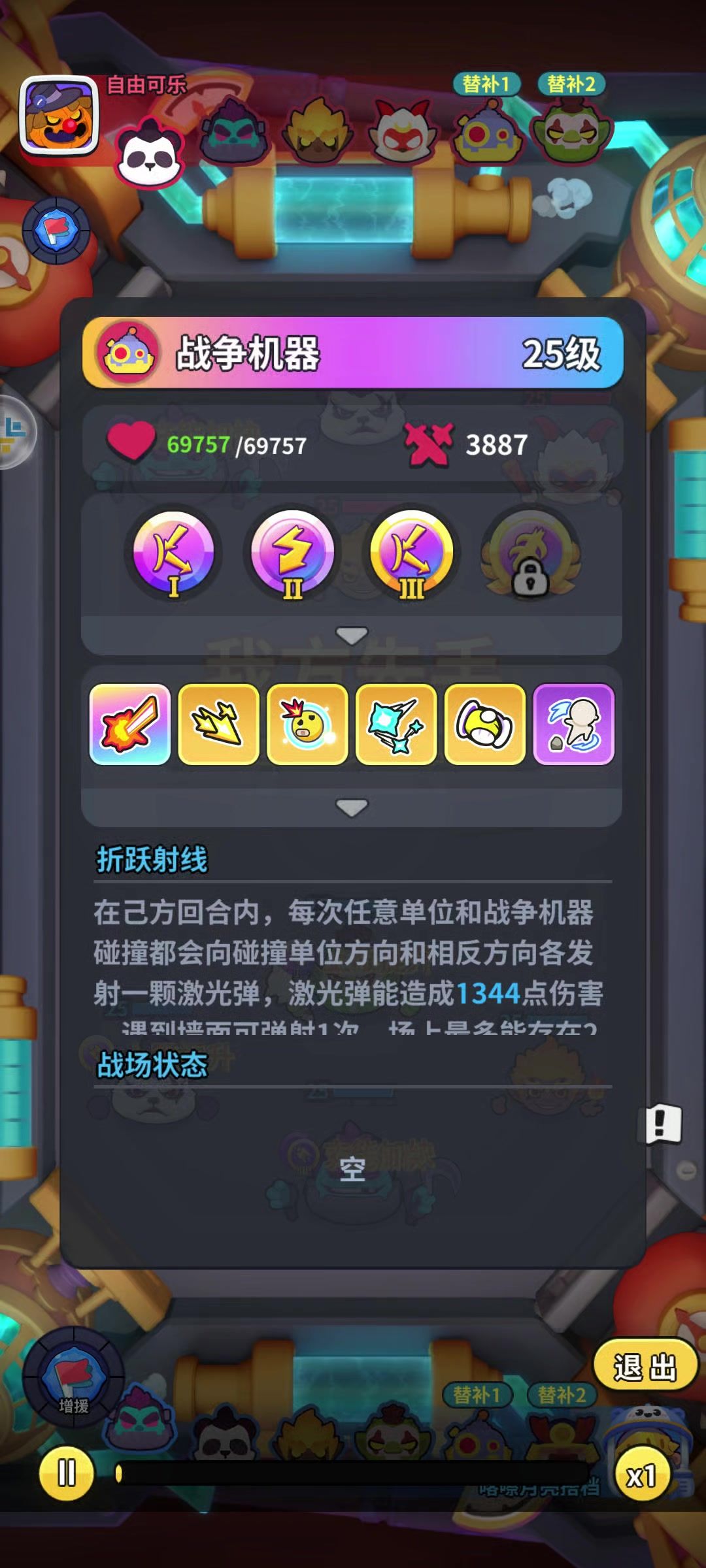
Task: Select the flaming sword equipment icon
Action: [x=130, y=725]
